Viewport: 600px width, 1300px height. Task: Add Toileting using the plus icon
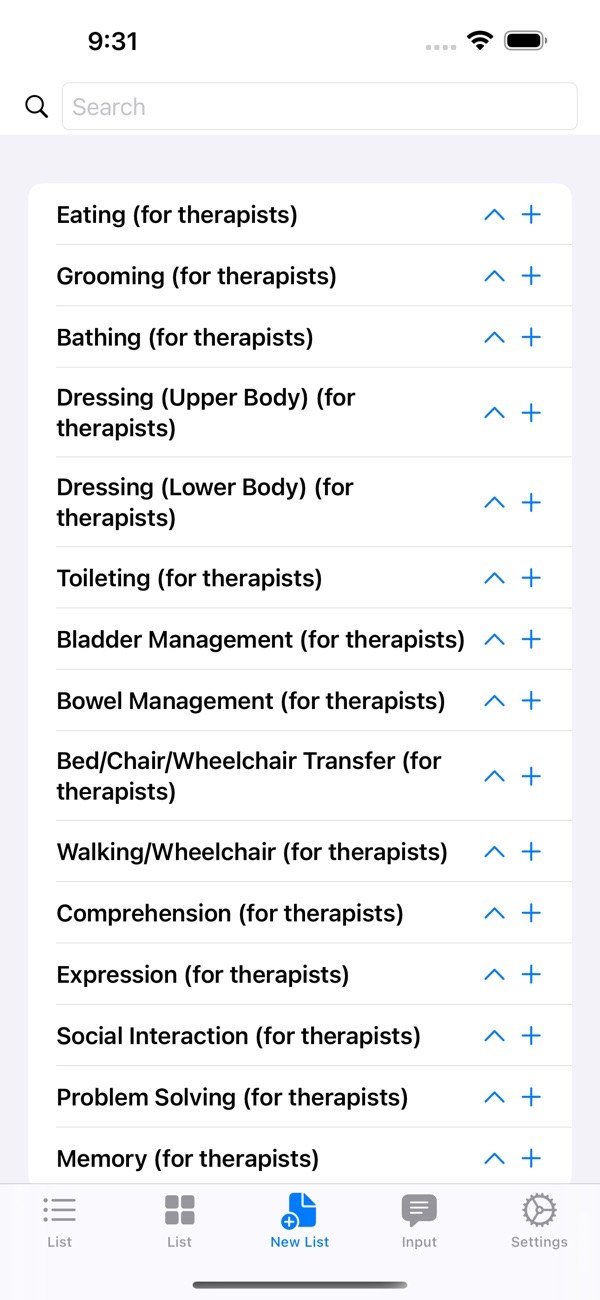tap(532, 578)
